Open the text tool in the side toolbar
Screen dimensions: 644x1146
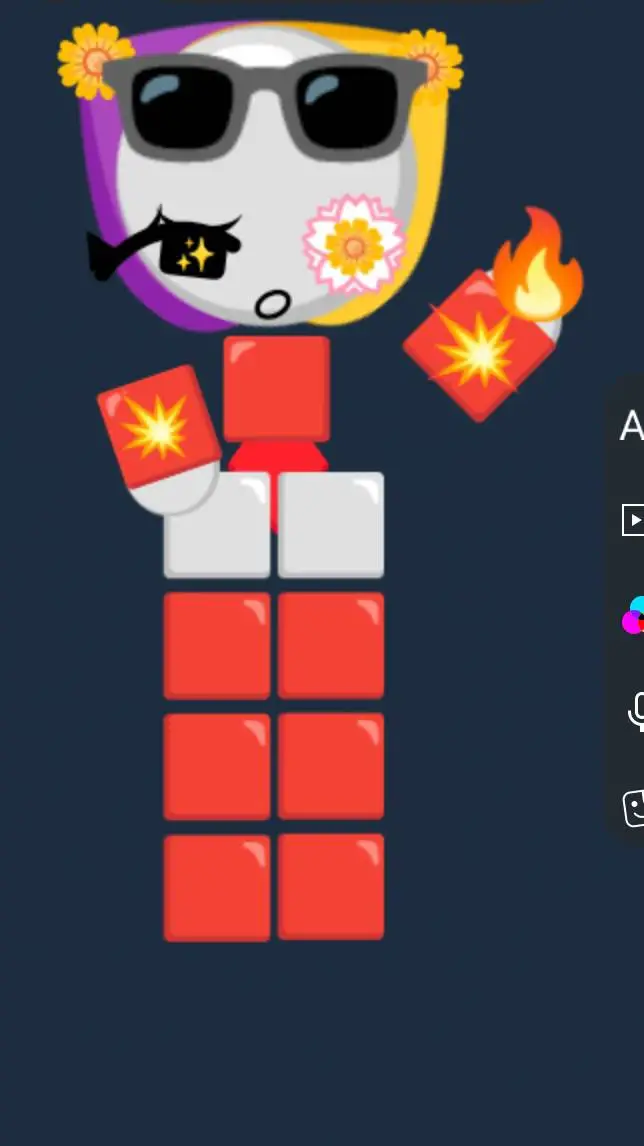pos(632,427)
